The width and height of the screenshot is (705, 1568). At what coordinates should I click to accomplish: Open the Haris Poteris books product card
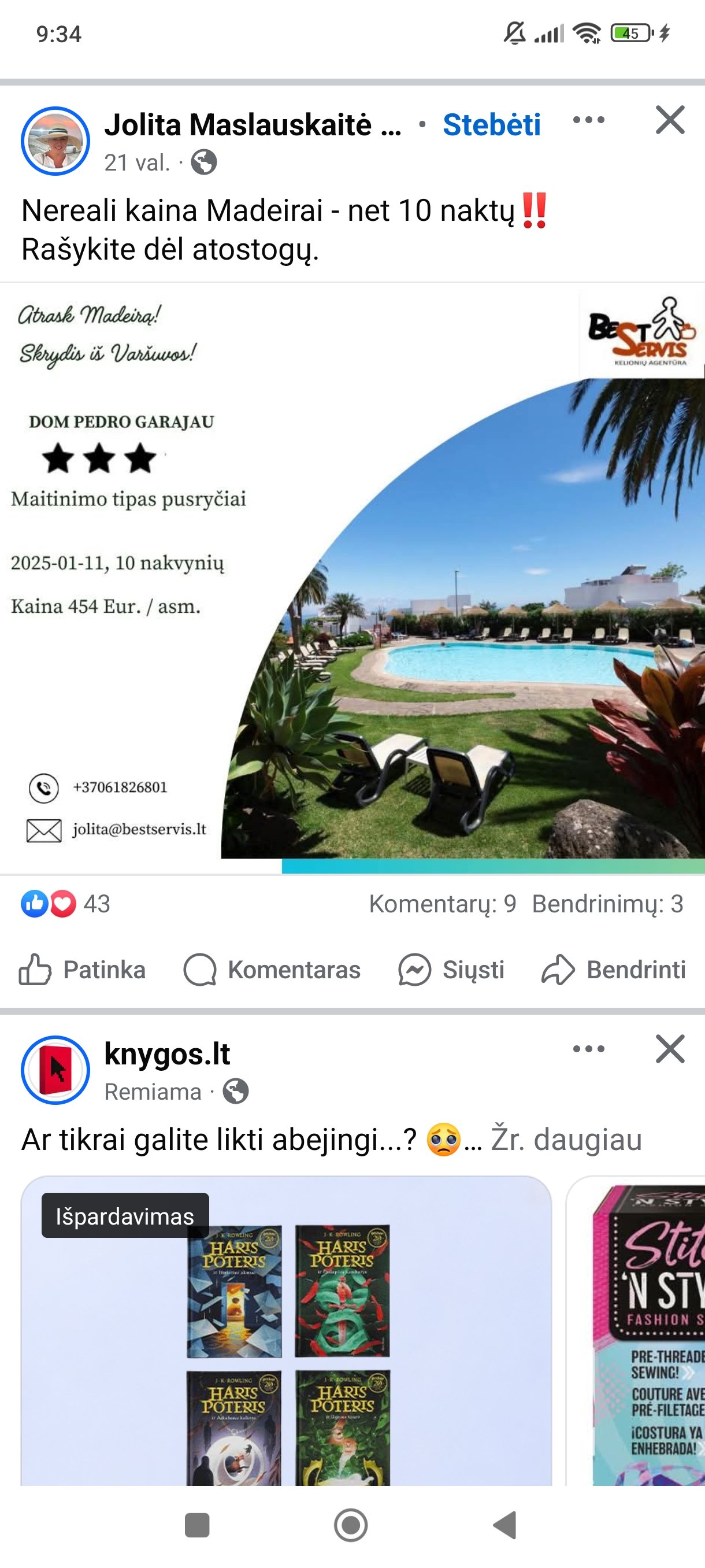(x=287, y=1330)
